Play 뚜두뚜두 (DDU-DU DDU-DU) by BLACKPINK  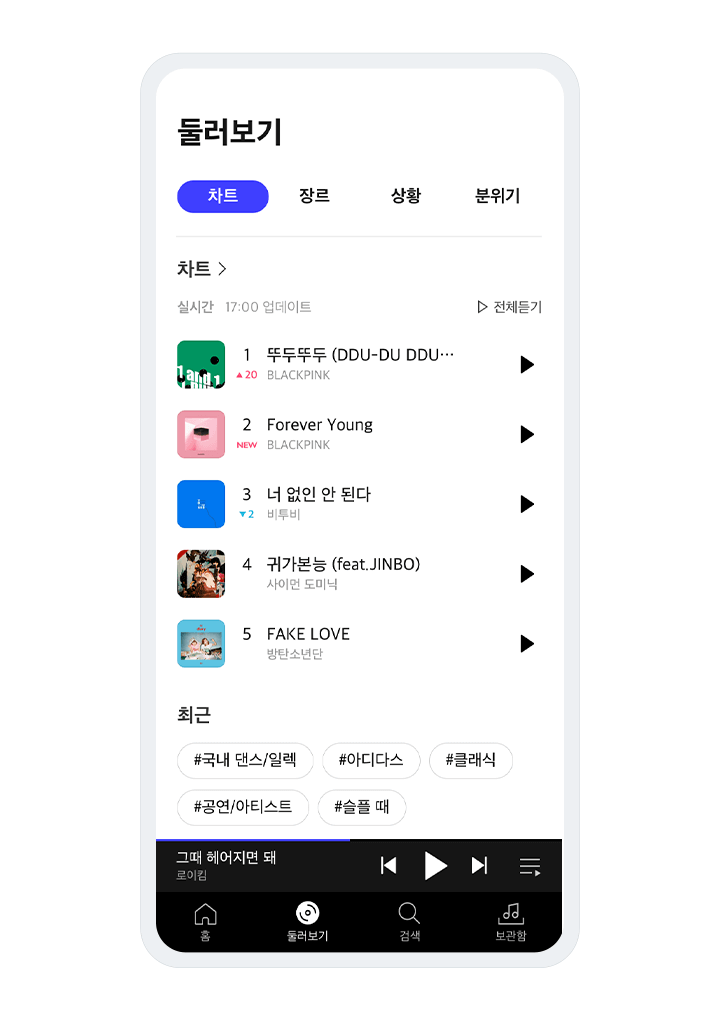tap(527, 365)
